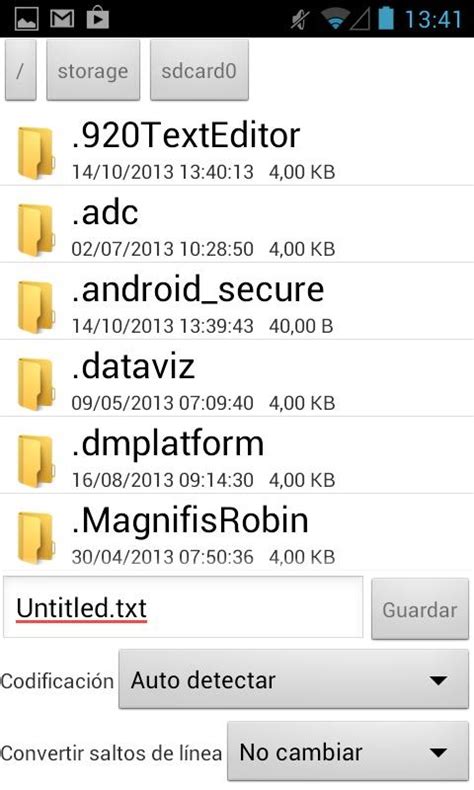Edit the Untitled.txt filename field
The height and width of the screenshot is (790, 474).
(x=183, y=608)
